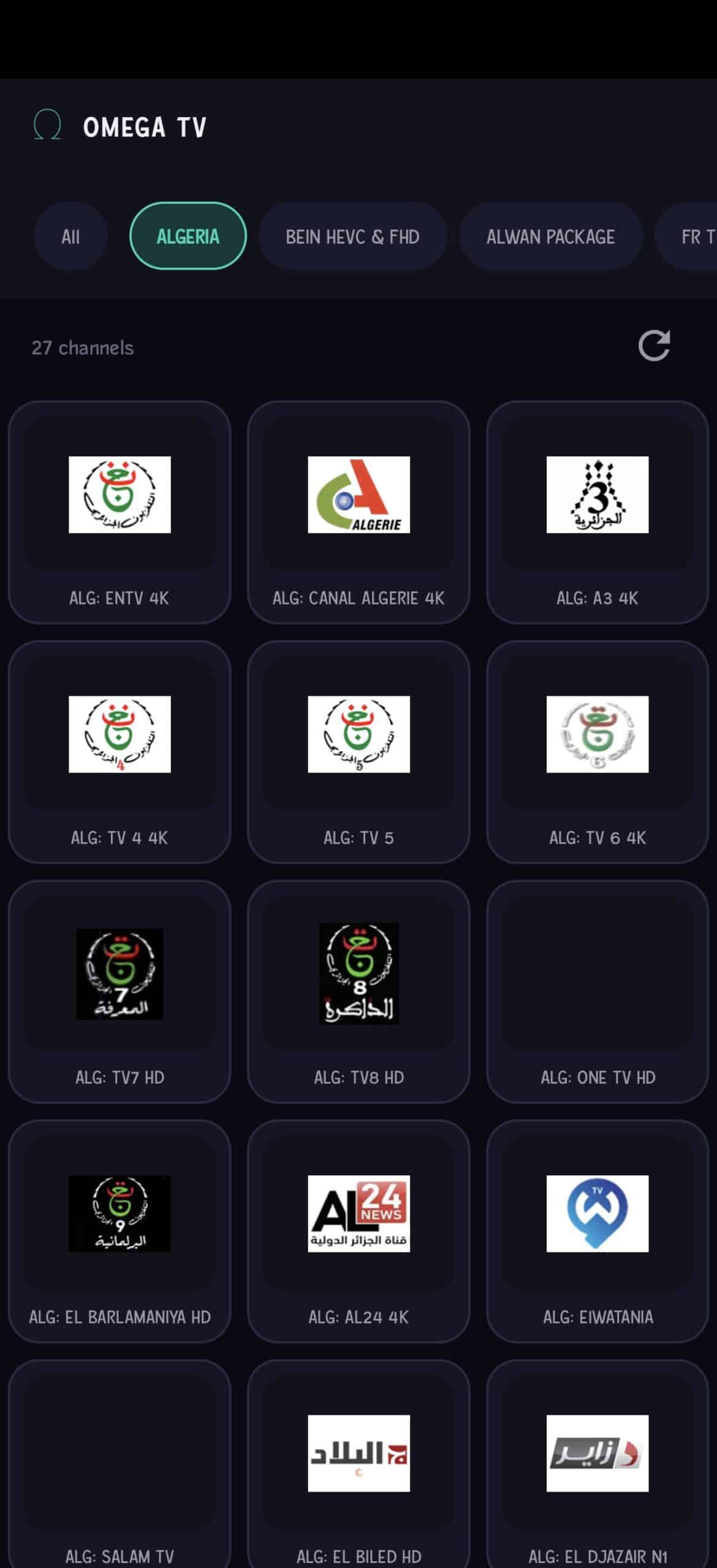Image resolution: width=717 pixels, height=1568 pixels.
Task: Open the BEIN HEVC & FHD category
Action: click(x=352, y=237)
